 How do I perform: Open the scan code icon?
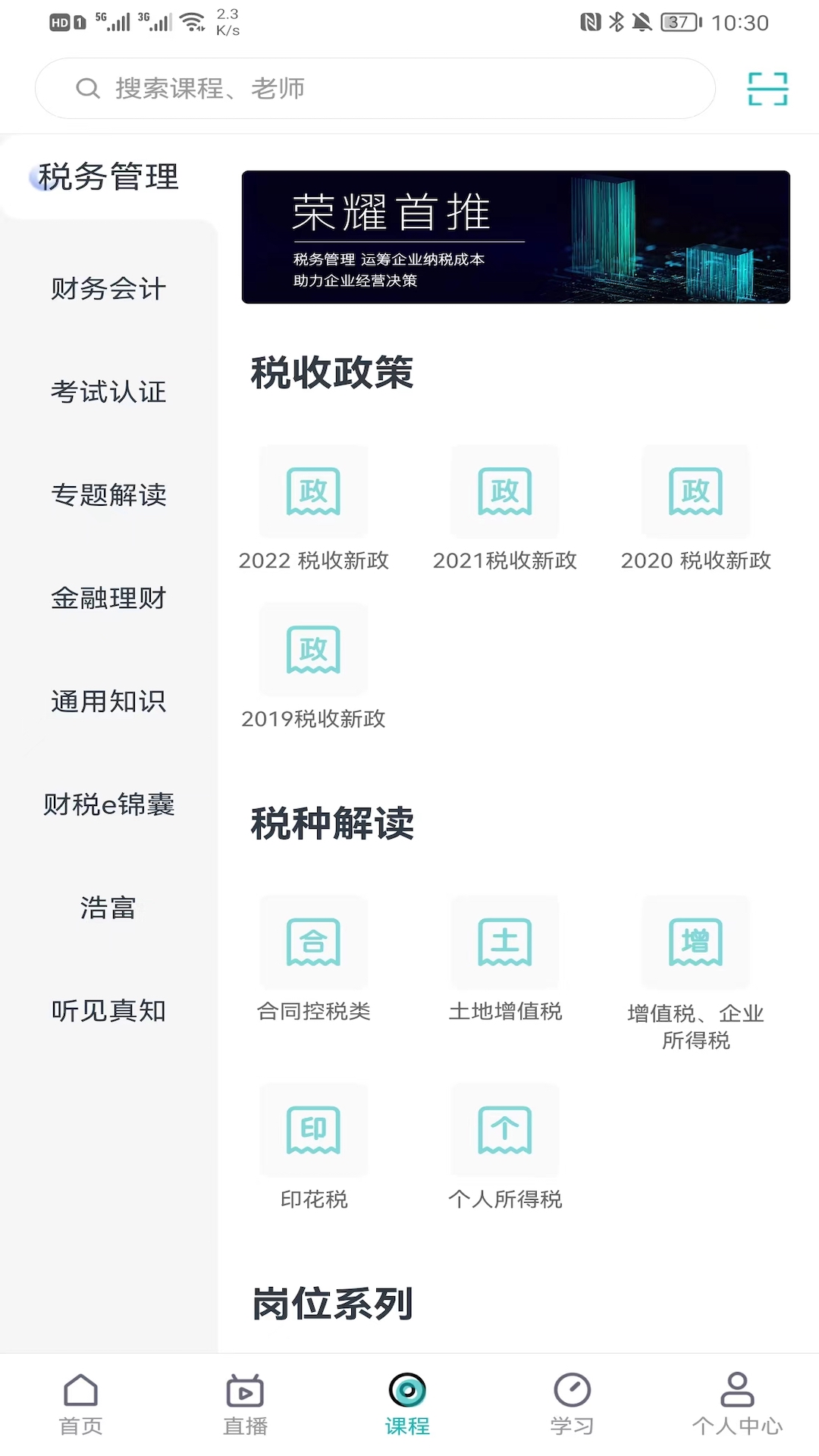click(767, 89)
